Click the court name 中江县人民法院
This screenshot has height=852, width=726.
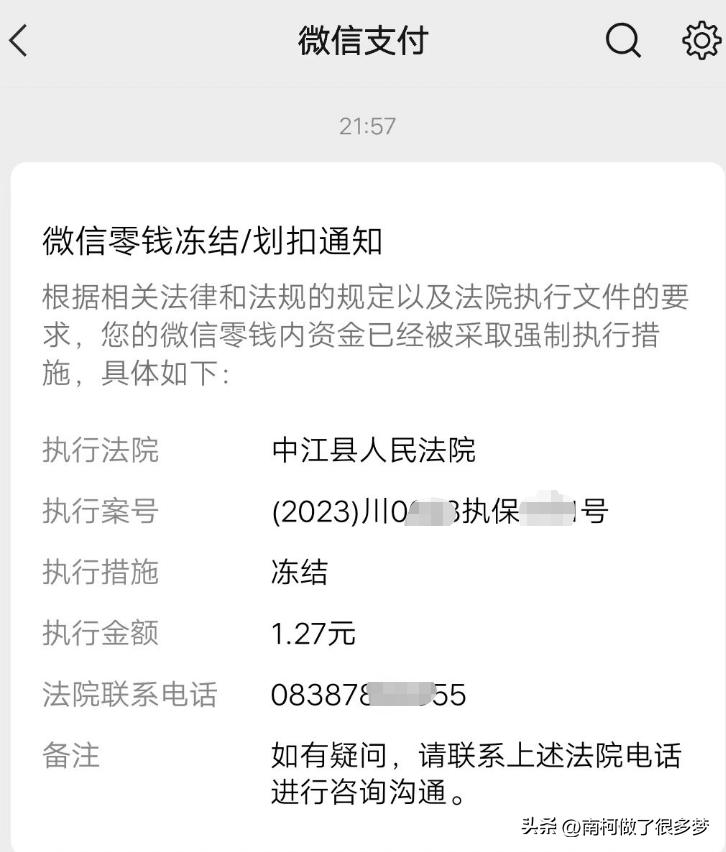coord(375,450)
